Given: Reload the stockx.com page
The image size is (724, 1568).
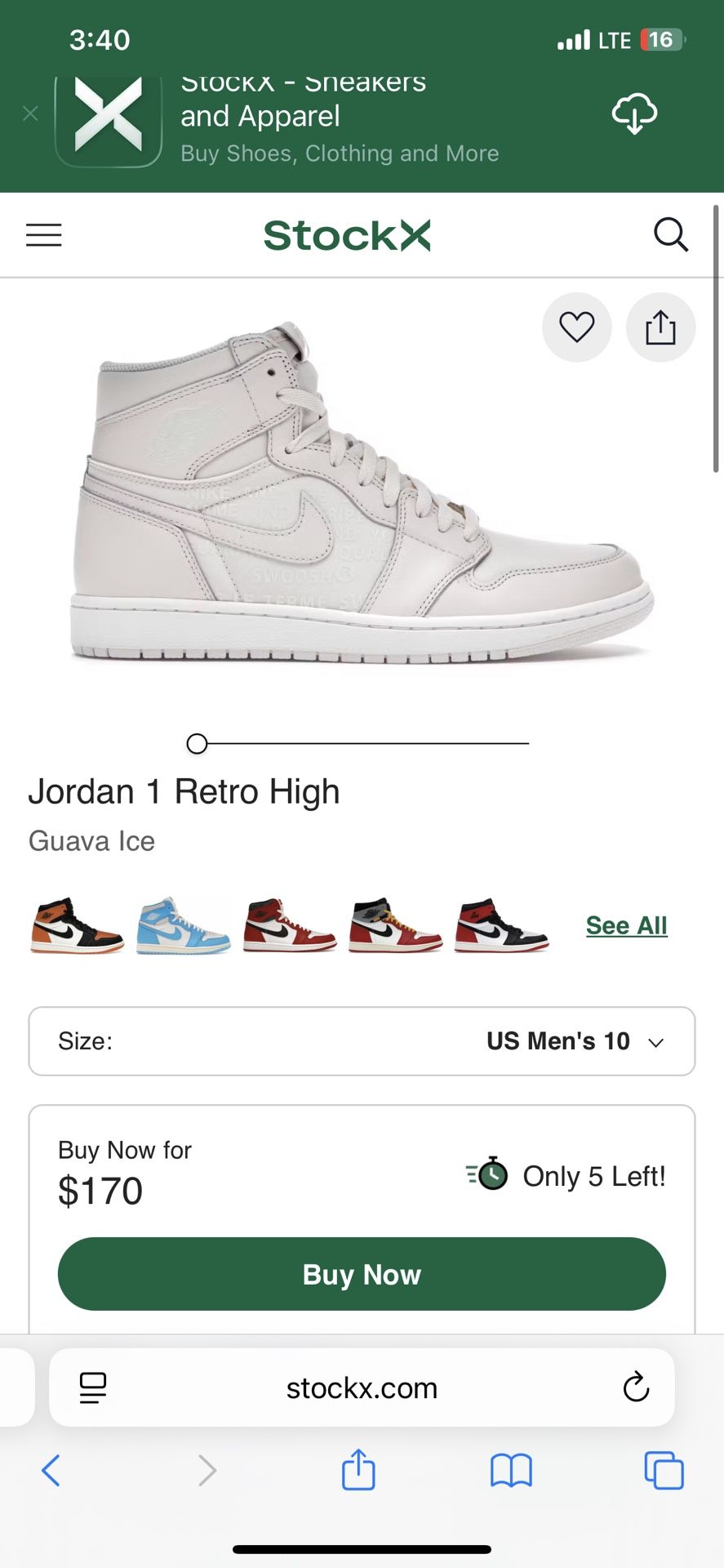Looking at the screenshot, I should tap(635, 1388).
